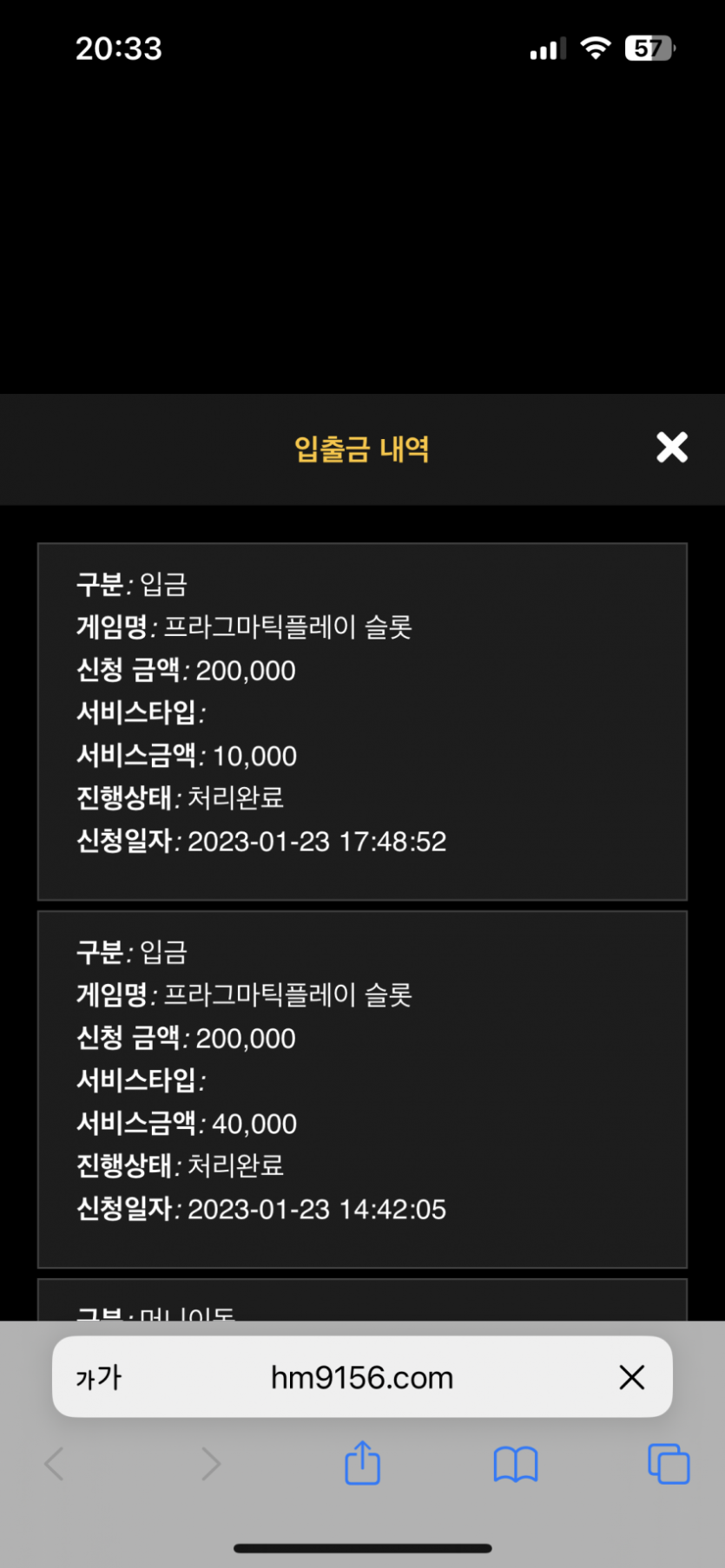Open Safari bookmarks

click(x=516, y=1465)
